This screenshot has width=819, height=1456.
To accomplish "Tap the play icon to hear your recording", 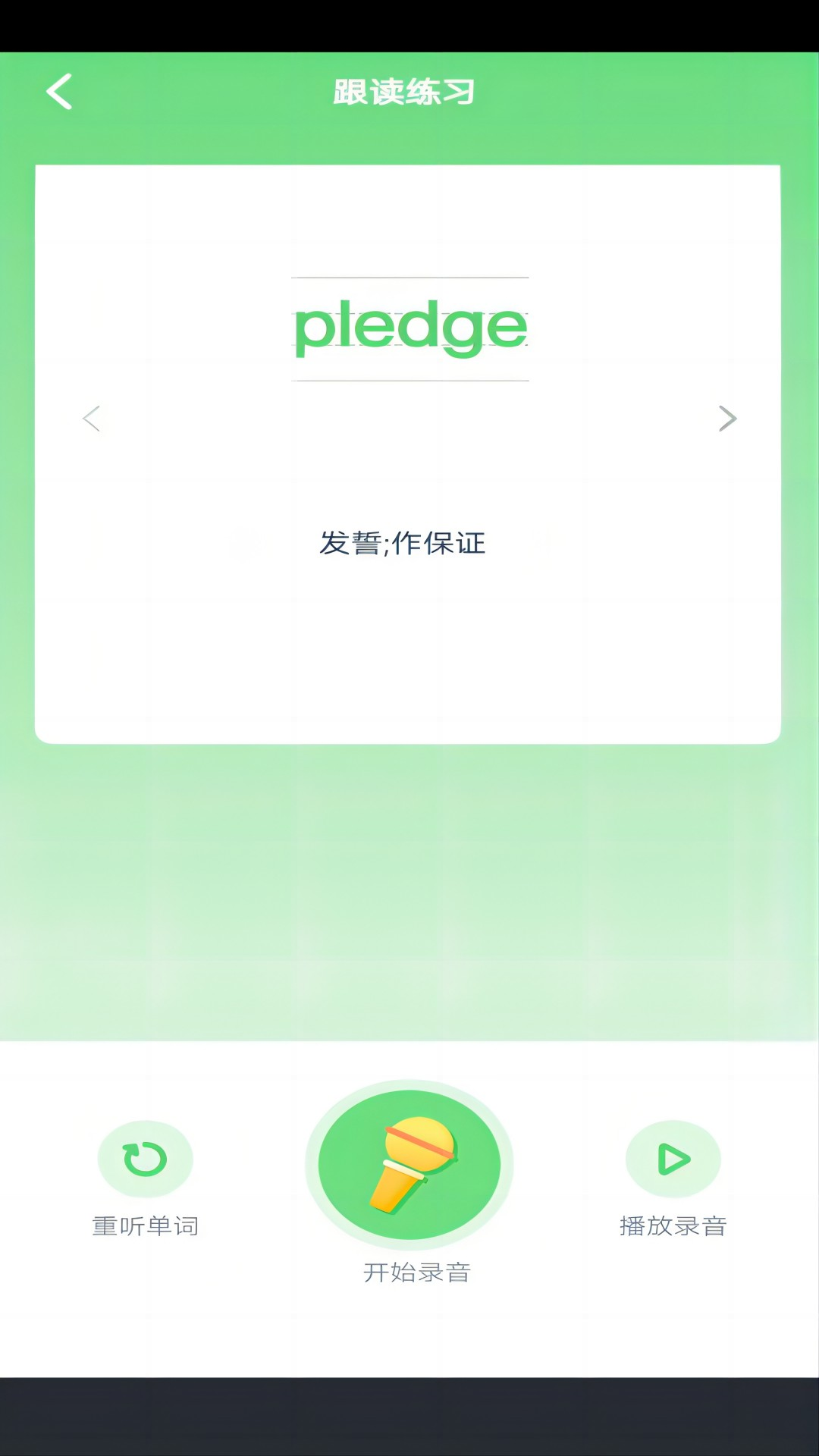I will click(673, 1158).
